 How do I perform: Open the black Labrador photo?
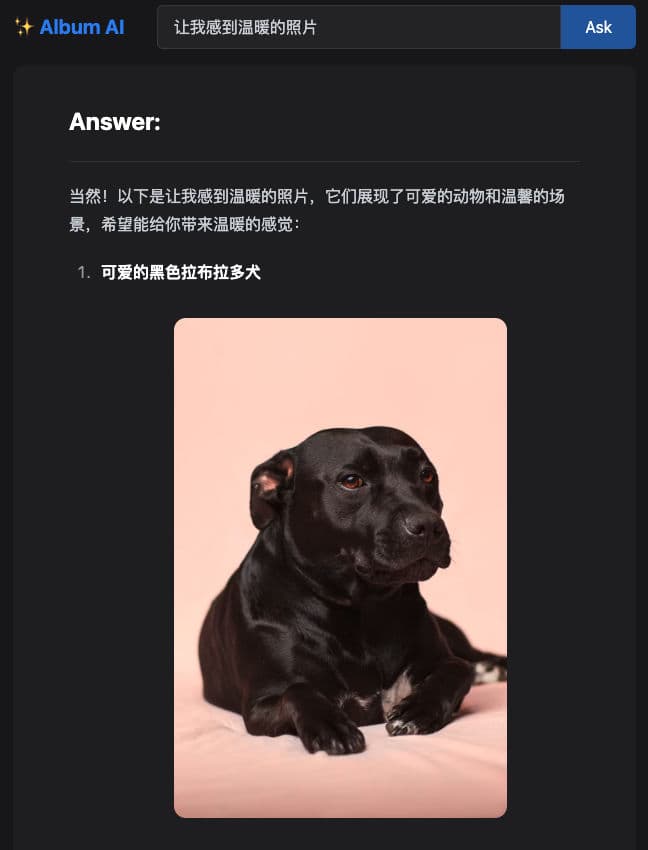pyautogui.click(x=340, y=567)
